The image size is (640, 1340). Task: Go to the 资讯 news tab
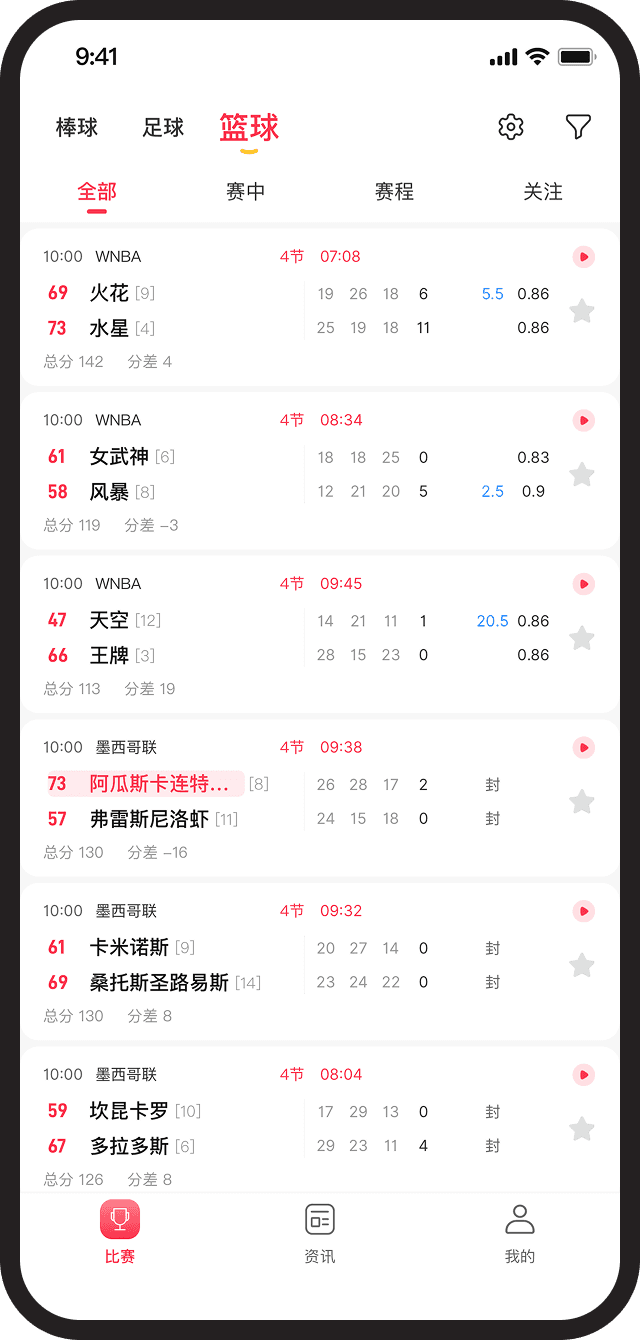click(x=320, y=1234)
